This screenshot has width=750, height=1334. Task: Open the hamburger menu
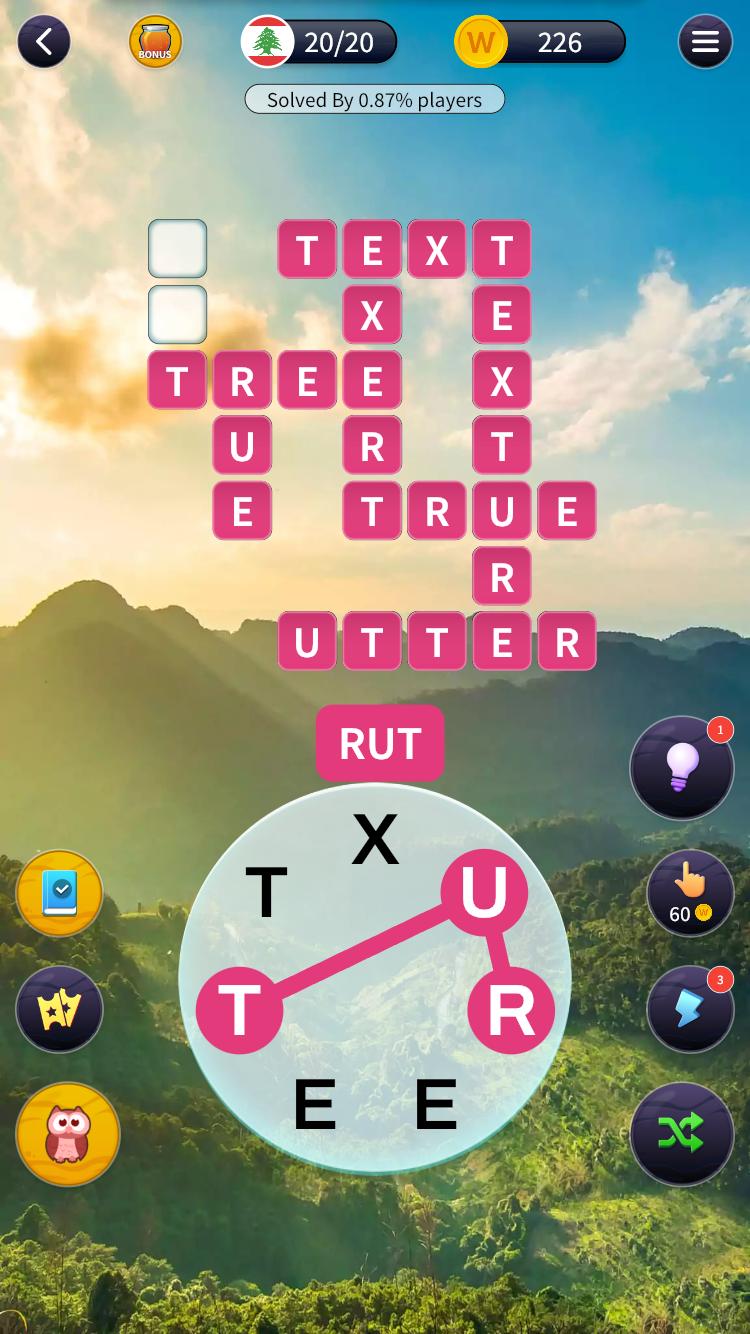point(705,42)
